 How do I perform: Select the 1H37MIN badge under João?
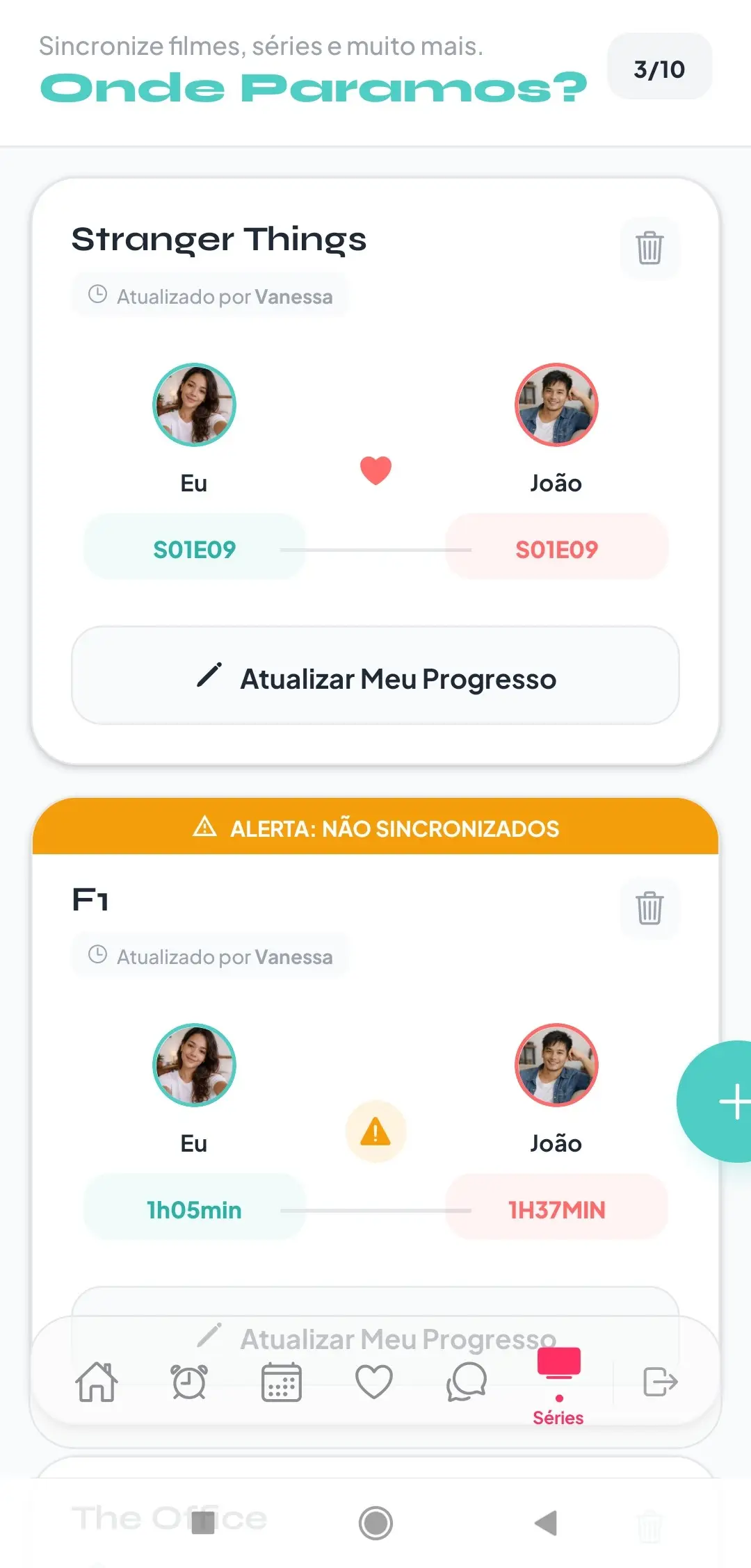click(556, 1209)
